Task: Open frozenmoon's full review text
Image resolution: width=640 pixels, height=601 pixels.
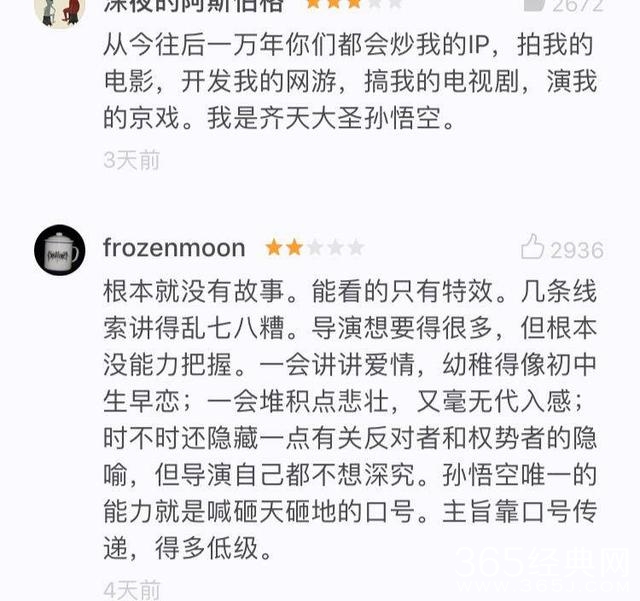Action: (350, 420)
